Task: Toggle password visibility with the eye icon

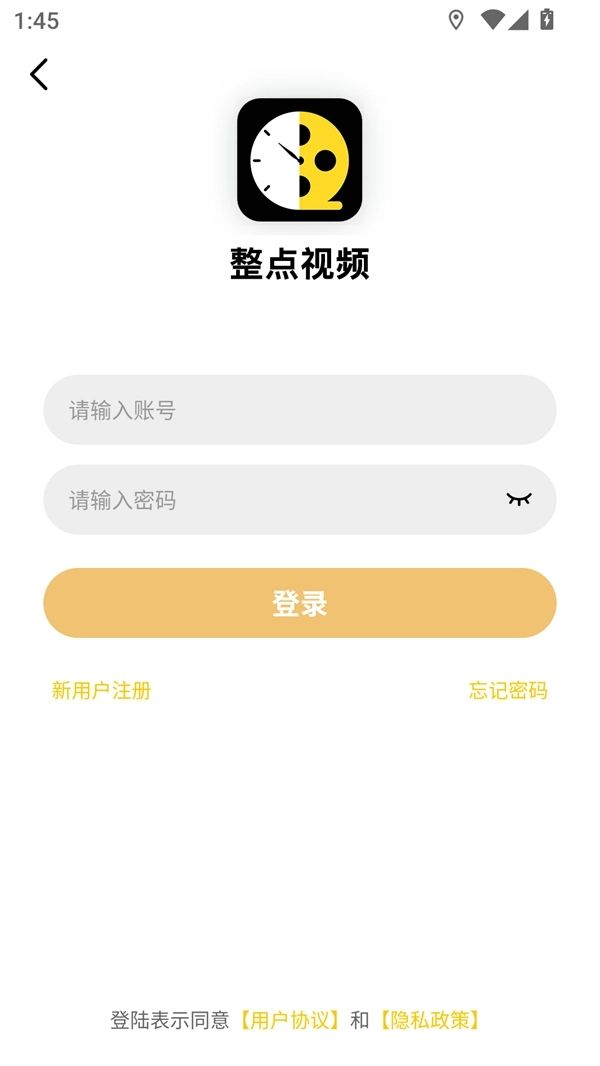Action: (x=518, y=499)
